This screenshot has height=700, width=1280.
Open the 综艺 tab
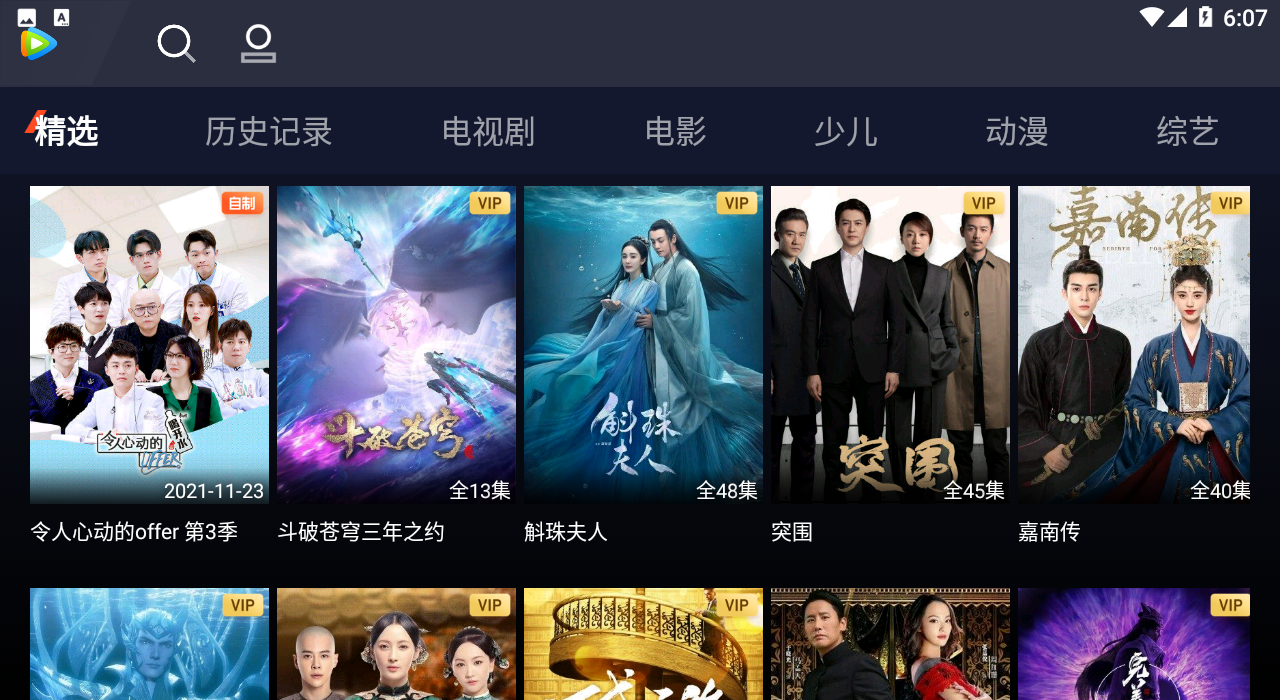[1187, 131]
